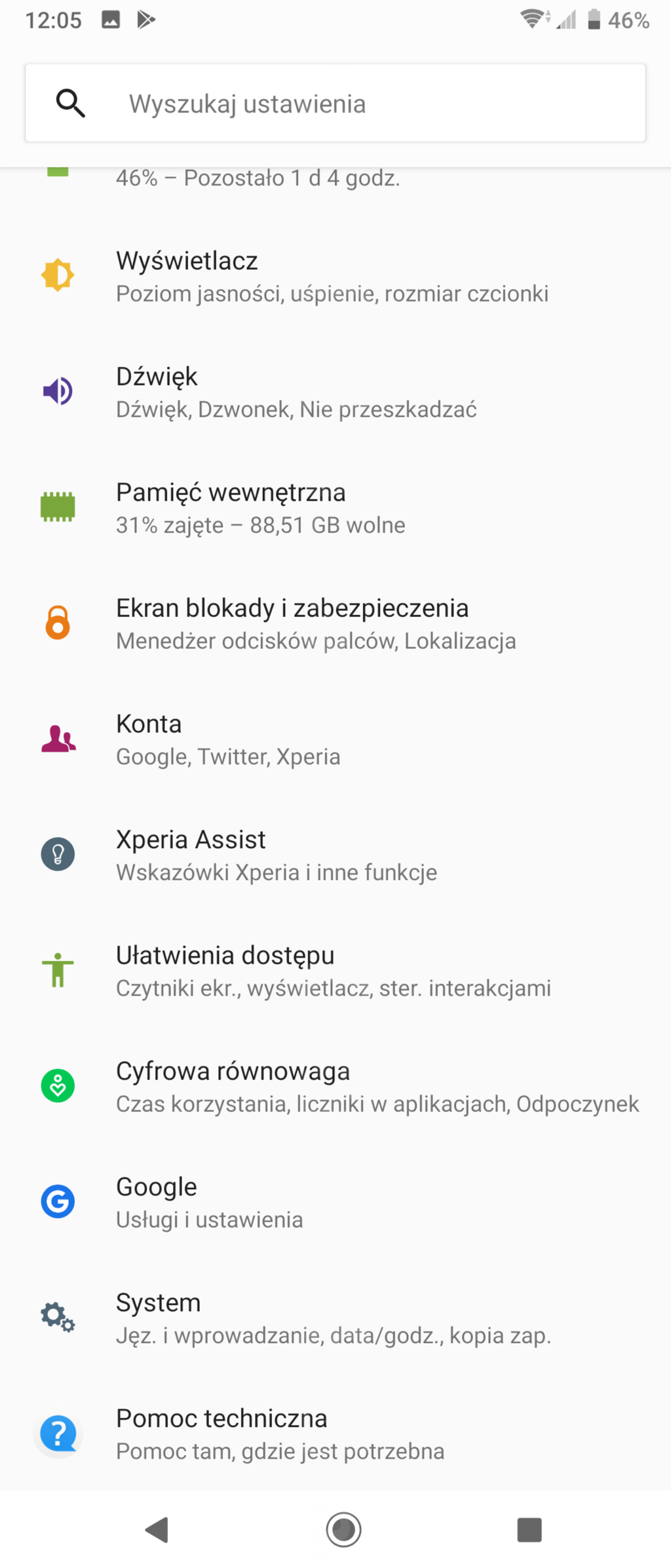This screenshot has width=671, height=1568.
Task: Open Cyfrowa równowaga
Action: point(377,1087)
